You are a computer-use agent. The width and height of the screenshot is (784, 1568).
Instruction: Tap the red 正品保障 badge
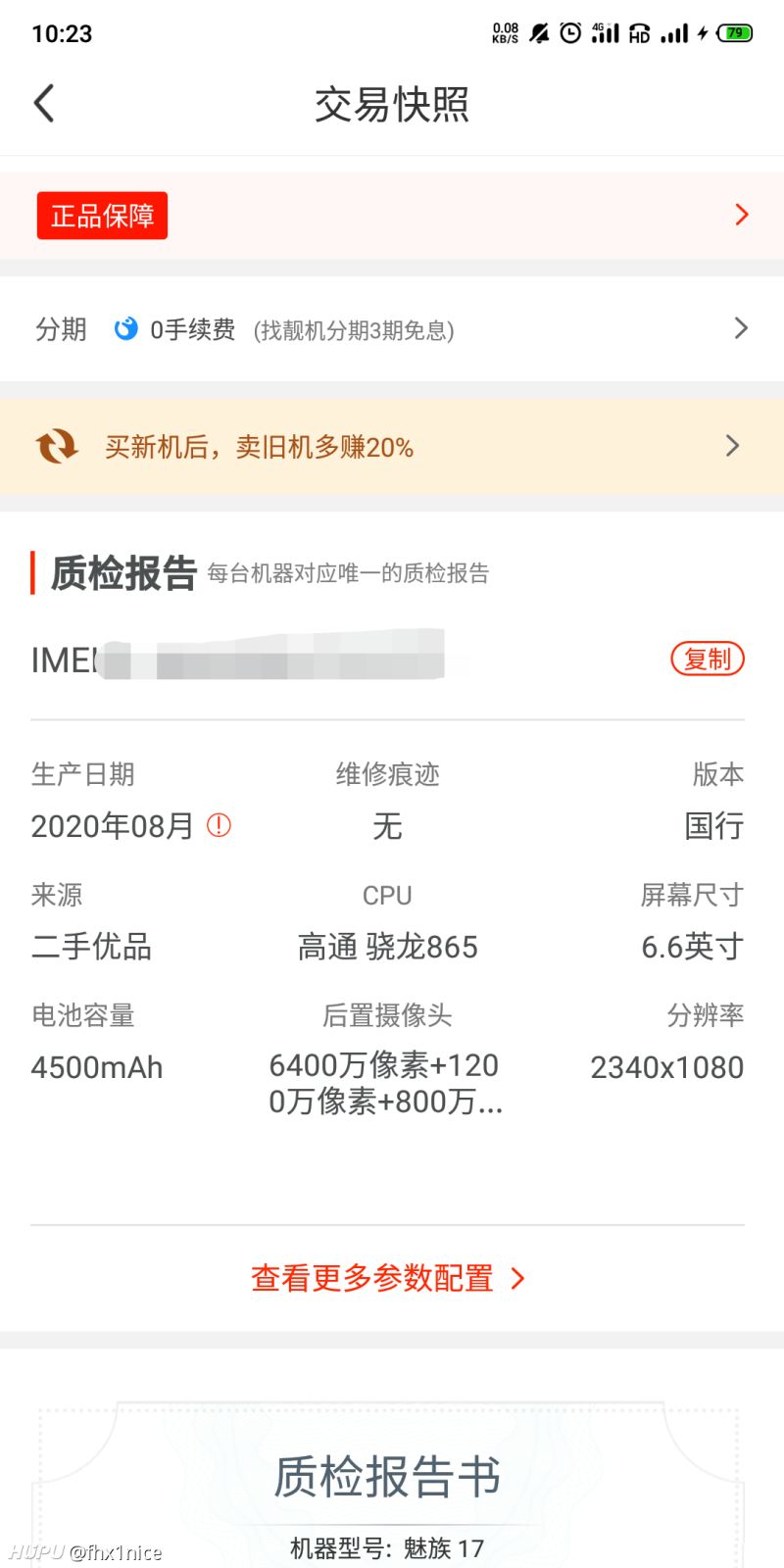[102, 216]
